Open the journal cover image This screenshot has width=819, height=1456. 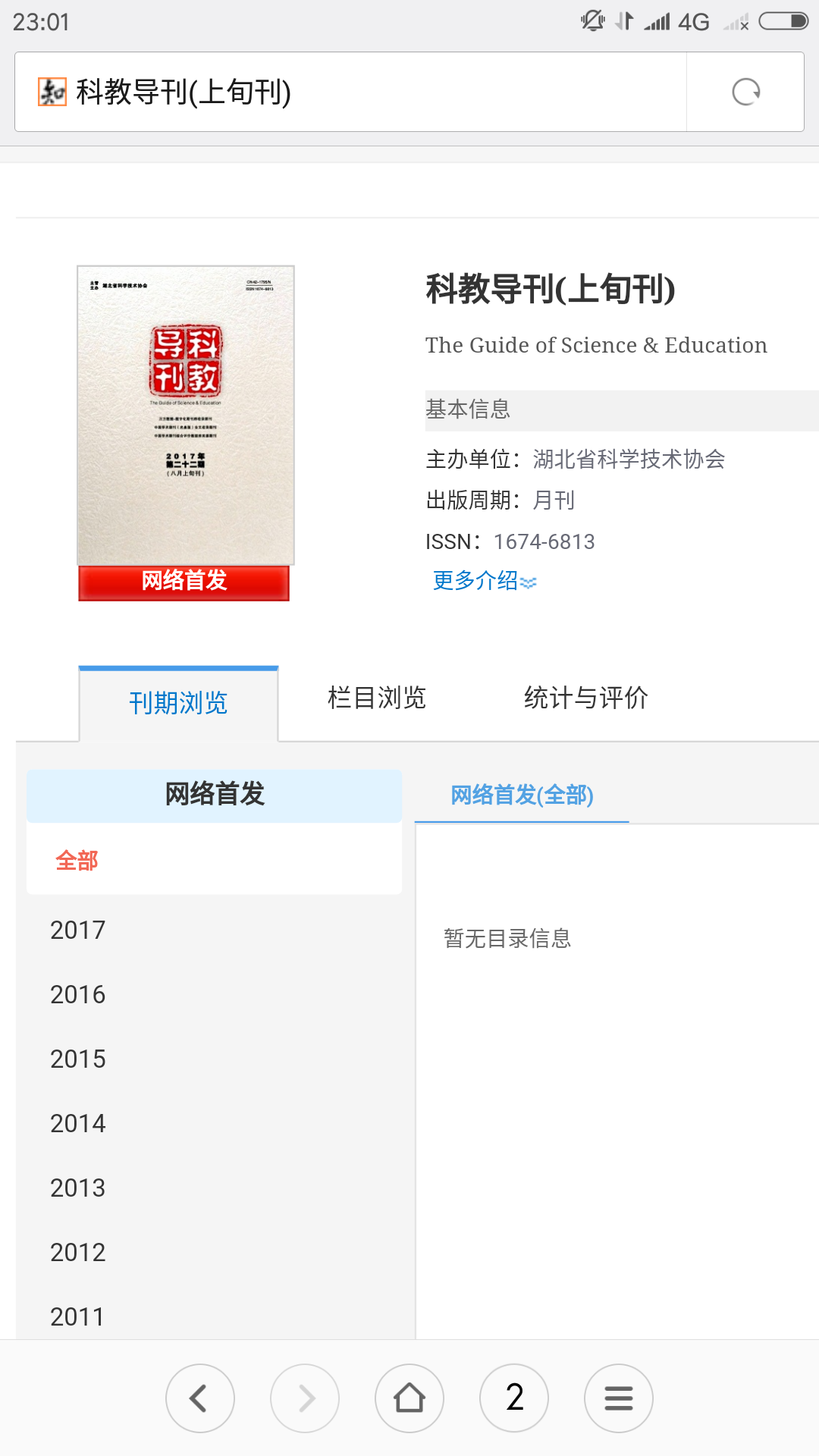click(x=186, y=415)
